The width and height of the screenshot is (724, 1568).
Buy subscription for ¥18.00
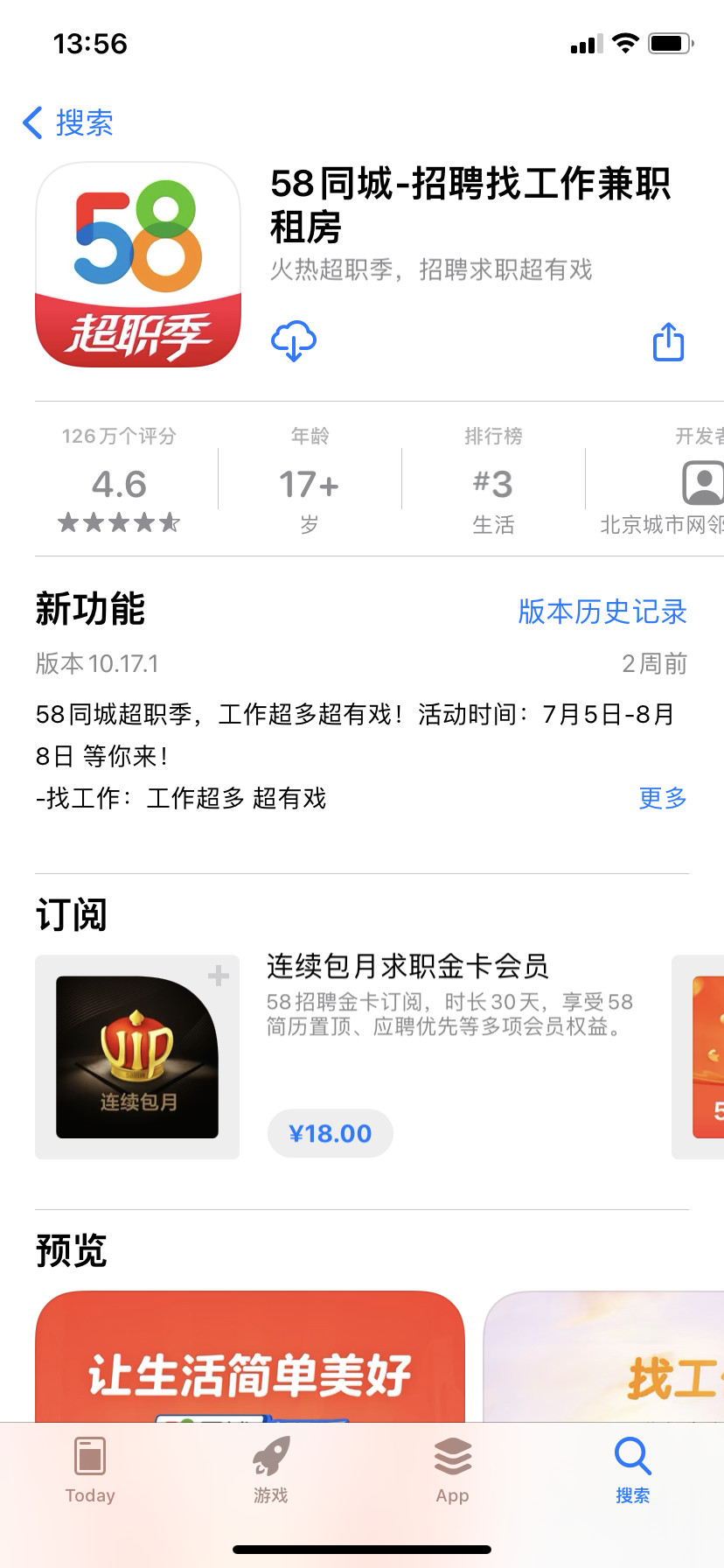click(x=330, y=1133)
